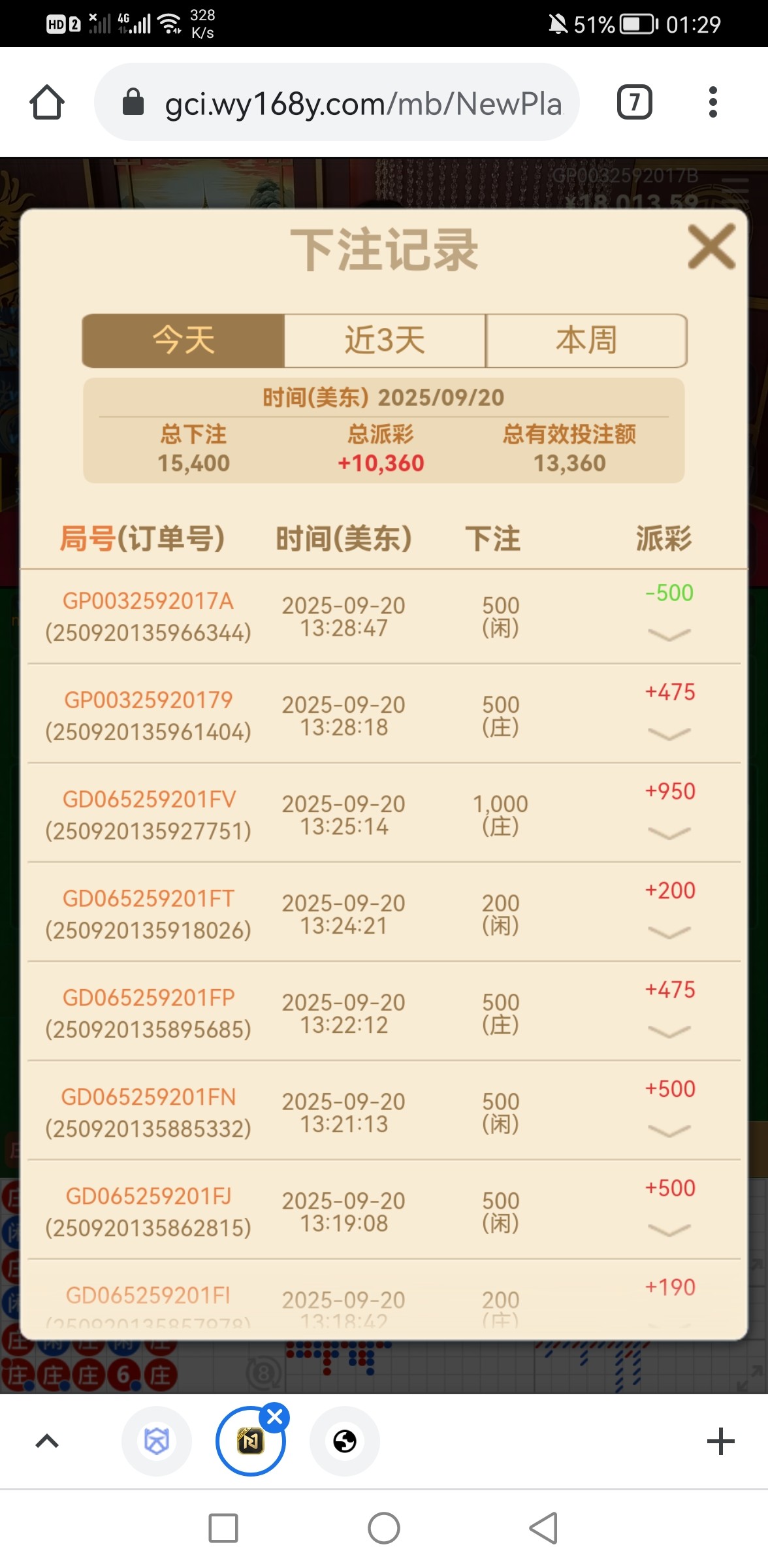Viewport: 768px width, 1568px height.
Task: Close the 下注记录 dialog
Action: (711, 247)
